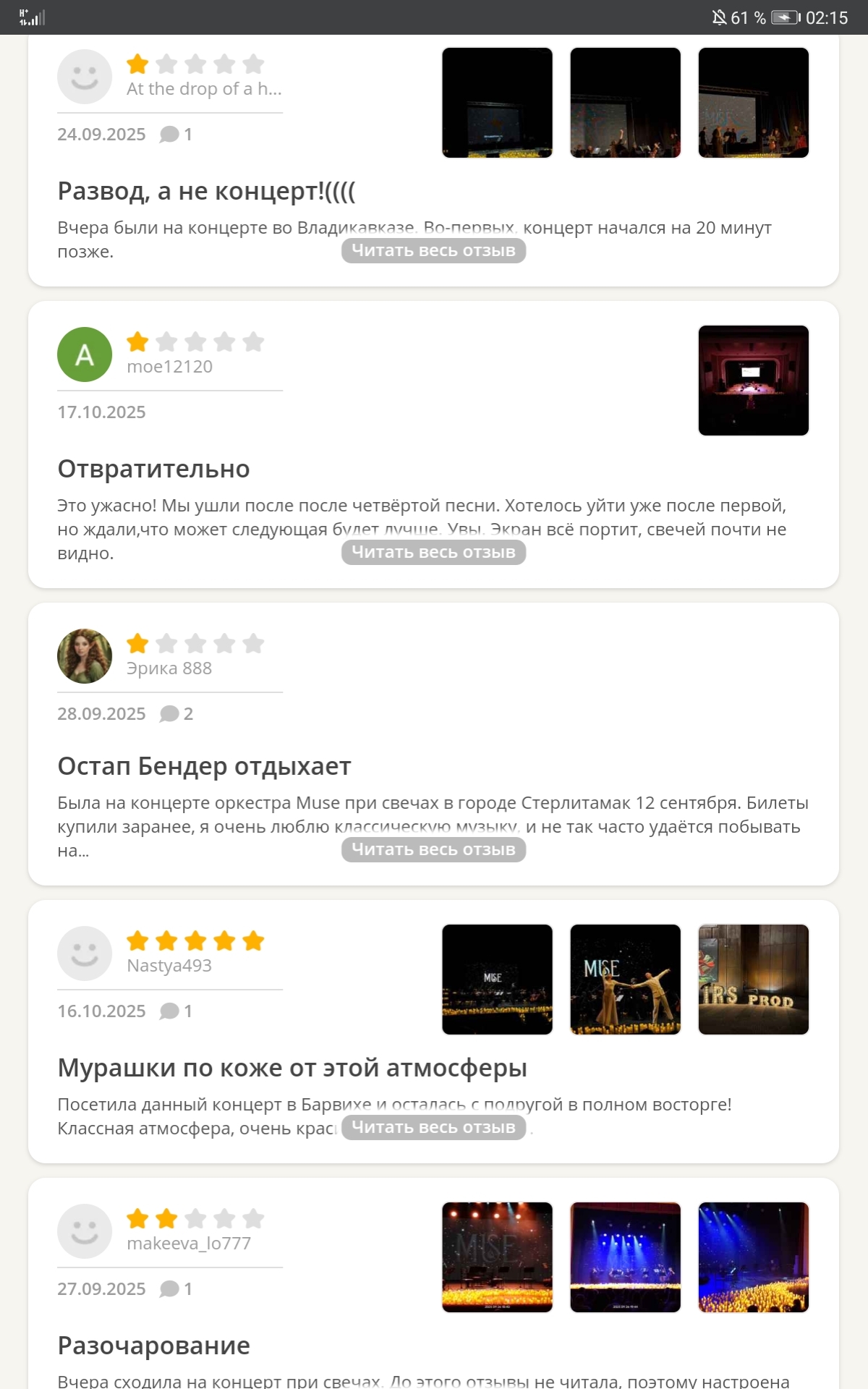The image size is (868, 1389).
Task: Read entire 'Мурашки по коже' review
Action: pyautogui.click(x=433, y=1128)
